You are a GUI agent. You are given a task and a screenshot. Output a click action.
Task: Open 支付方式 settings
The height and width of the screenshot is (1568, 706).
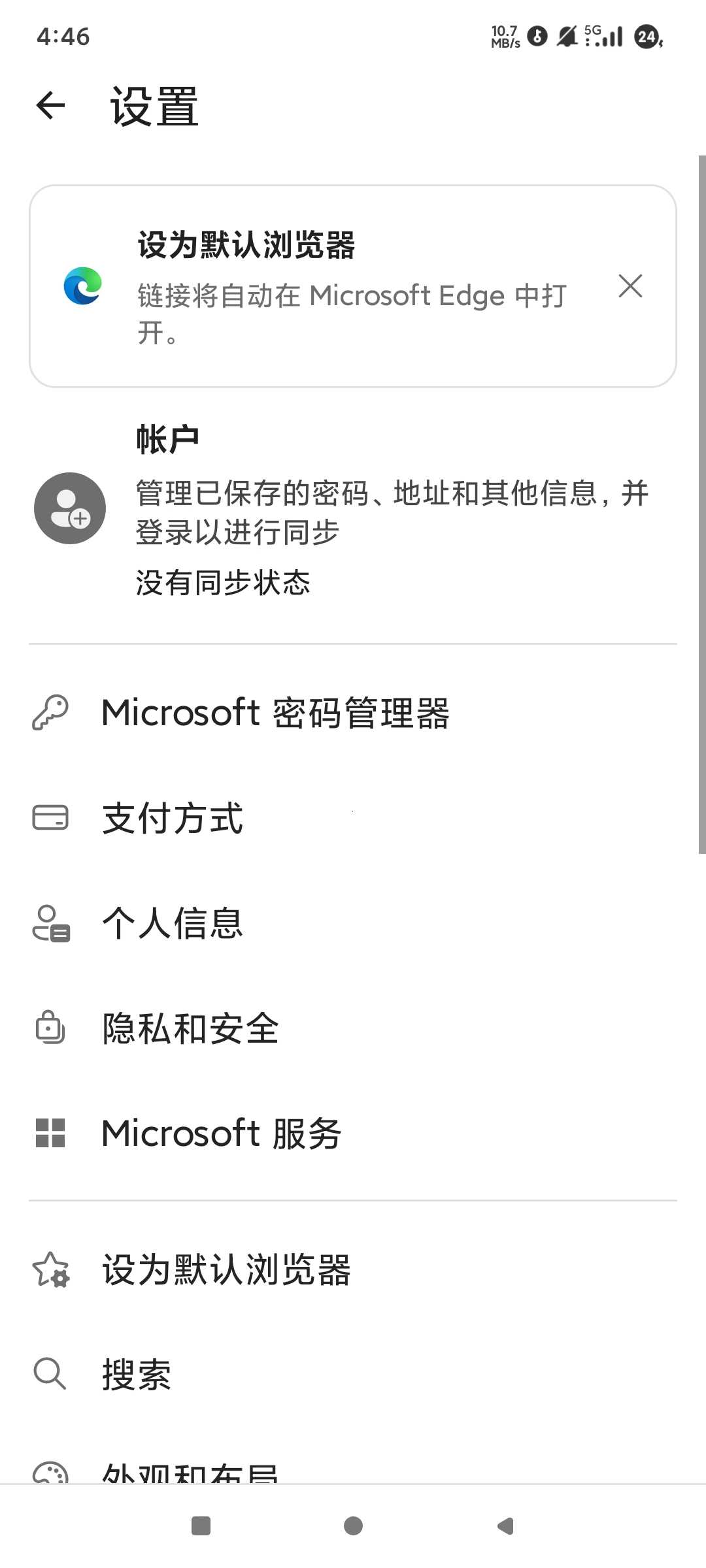[353, 818]
